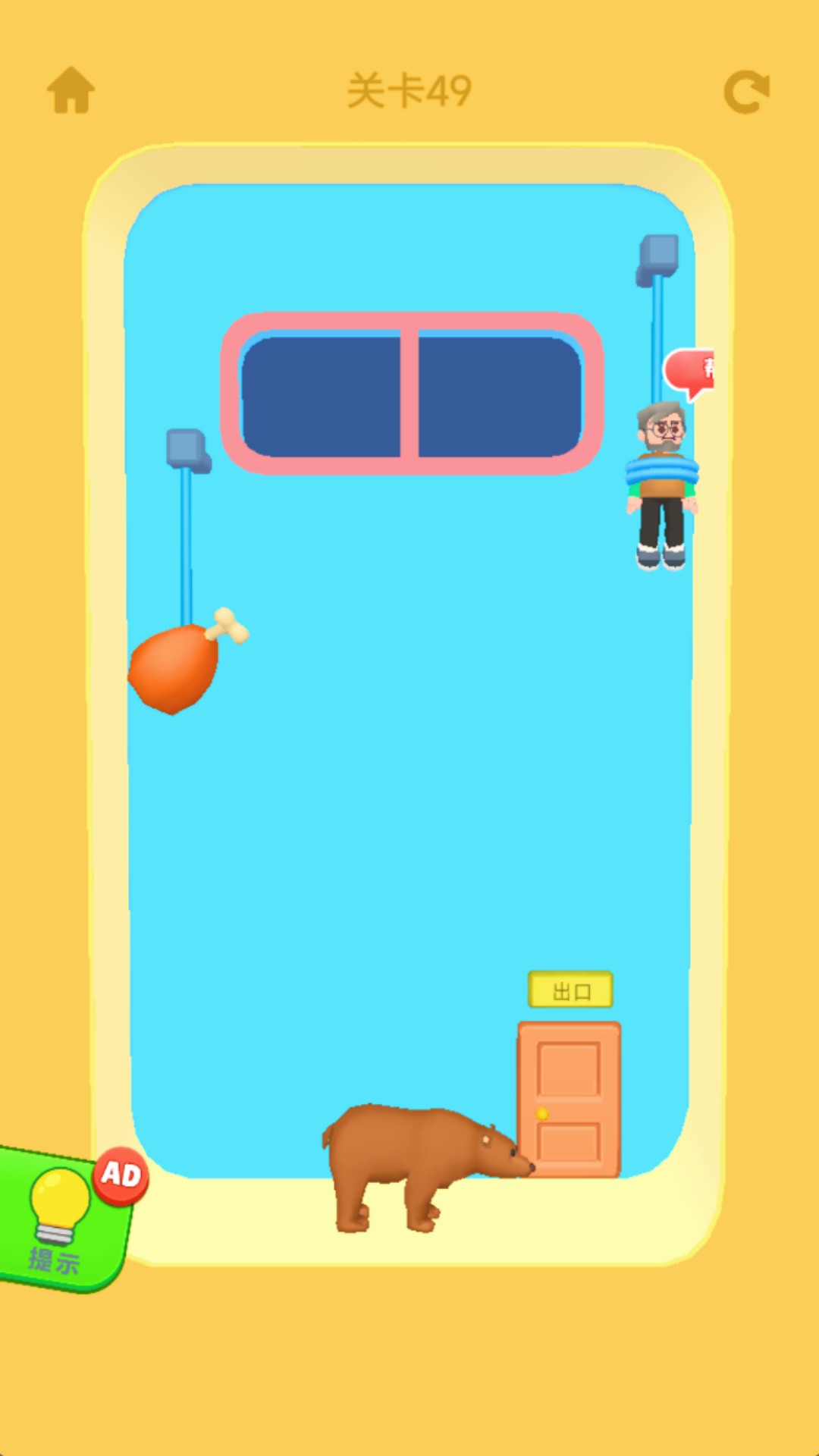The height and width of the screenshot is (1456, 819).
Task: Go to the home screen icon
Action: (71, 90)
